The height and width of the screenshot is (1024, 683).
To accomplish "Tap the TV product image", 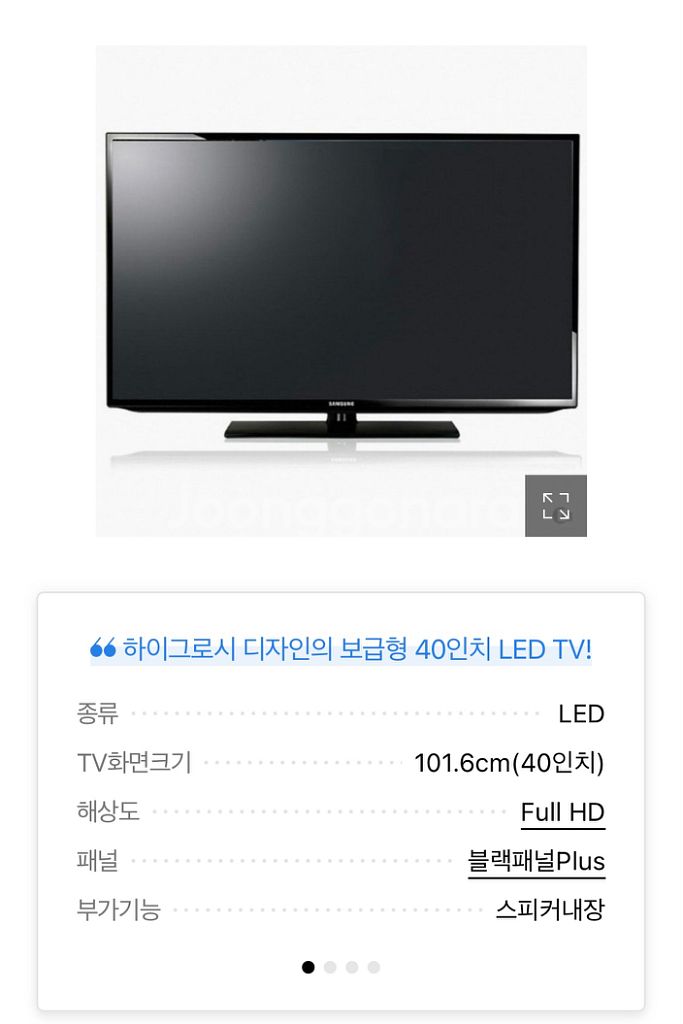I will (x=341, y=290).
